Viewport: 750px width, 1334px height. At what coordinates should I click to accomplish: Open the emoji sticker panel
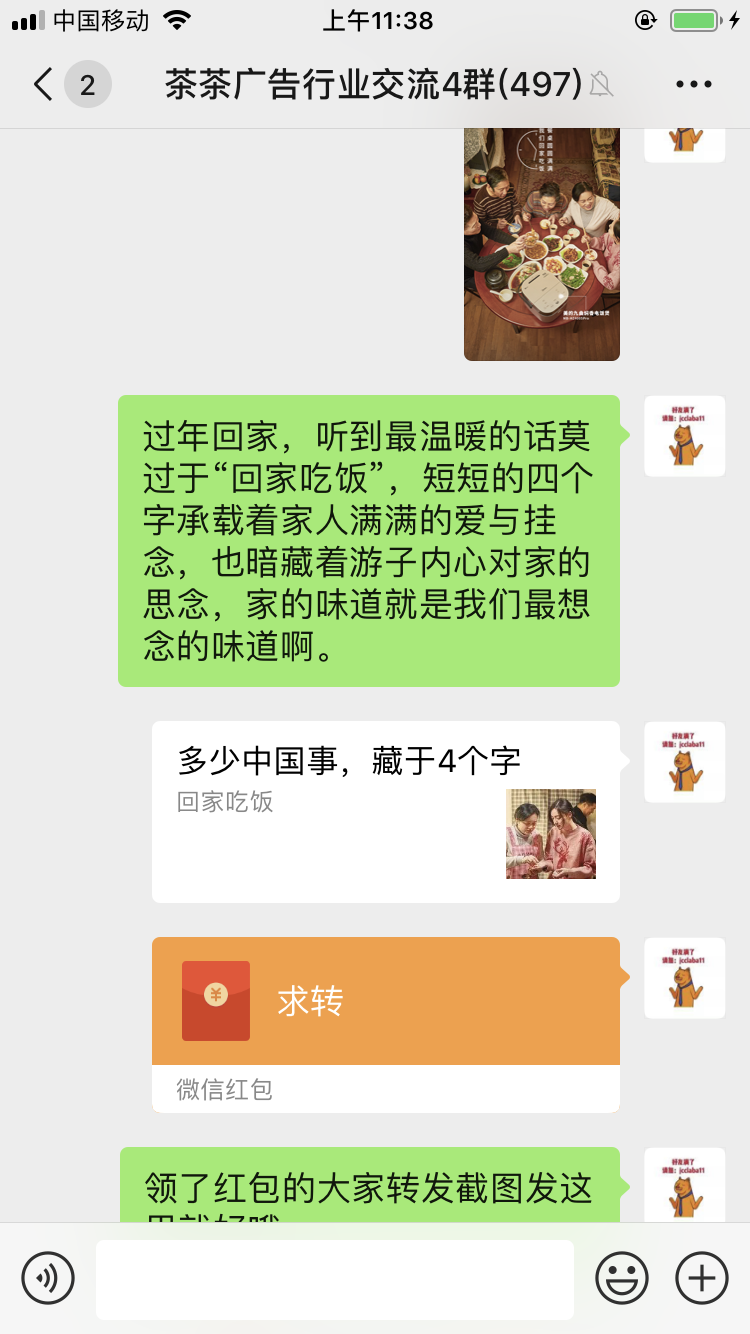point(622,1278)
